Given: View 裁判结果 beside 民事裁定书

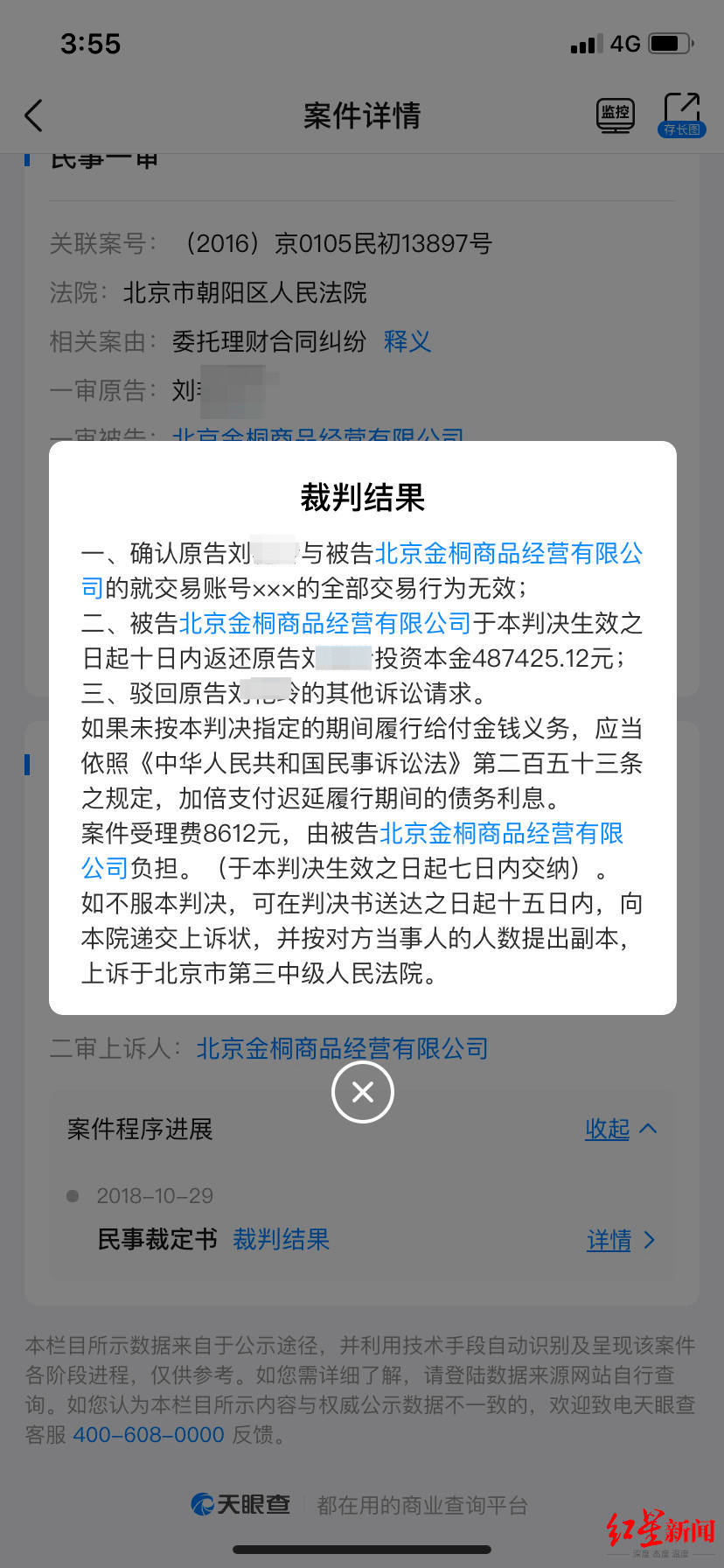Looking at the screenshot, I should pyautogui.click(x=280, y=1240).
